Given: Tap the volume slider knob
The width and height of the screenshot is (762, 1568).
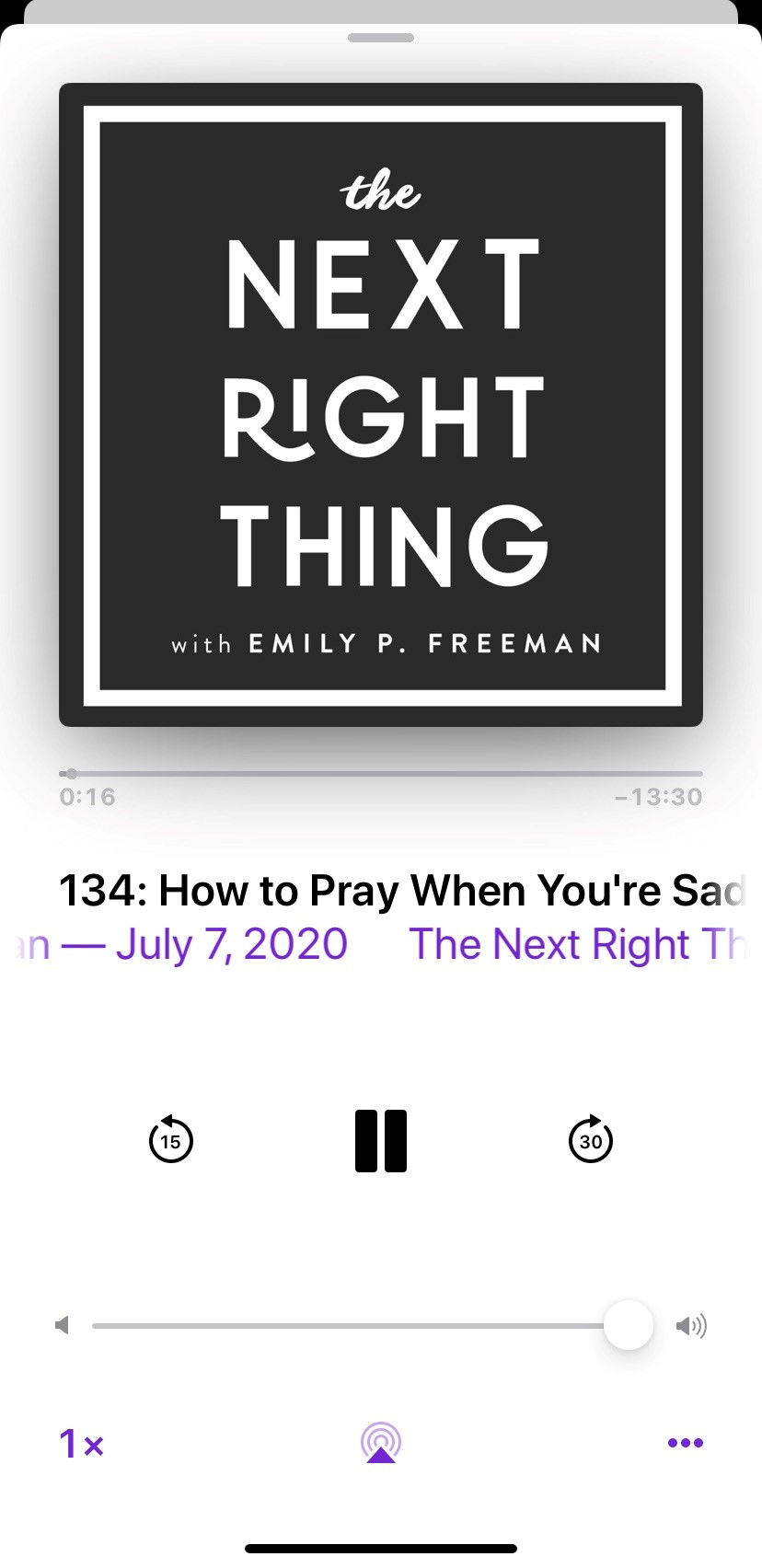Looking at the screenshot, I should click(x=628, y=1325).
